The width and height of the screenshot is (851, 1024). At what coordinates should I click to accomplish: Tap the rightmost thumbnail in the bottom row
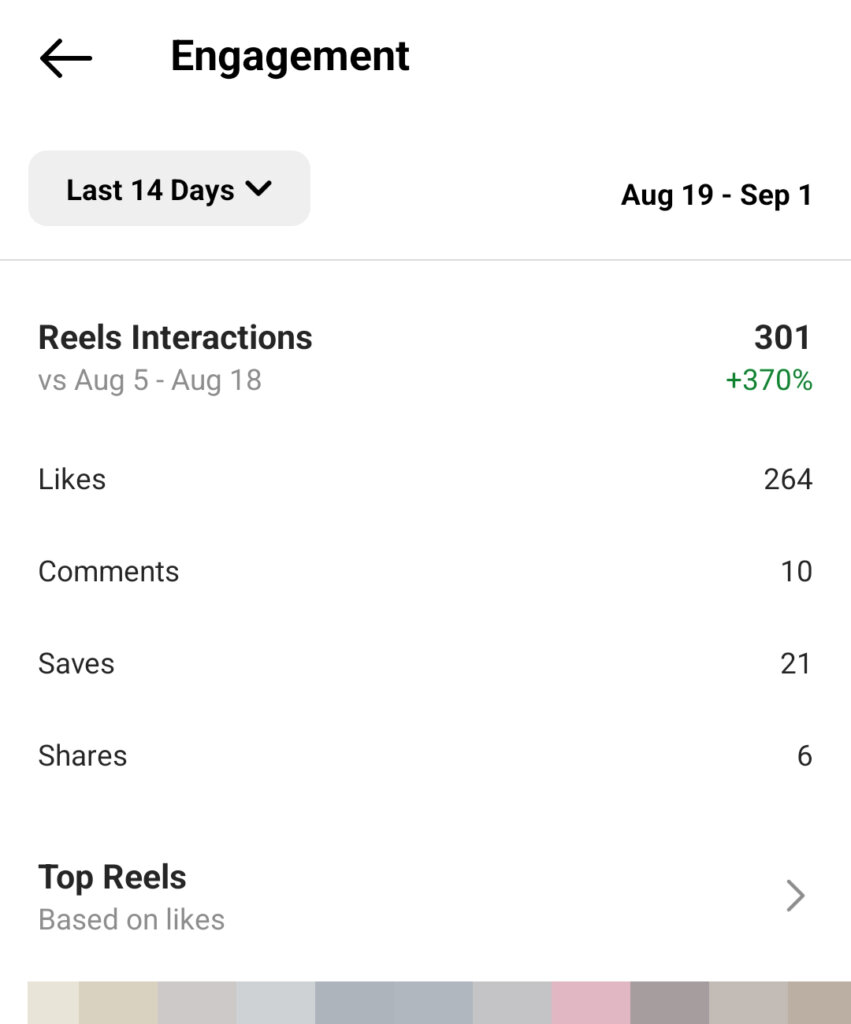pyautogui.click(x=820, y=1000)
